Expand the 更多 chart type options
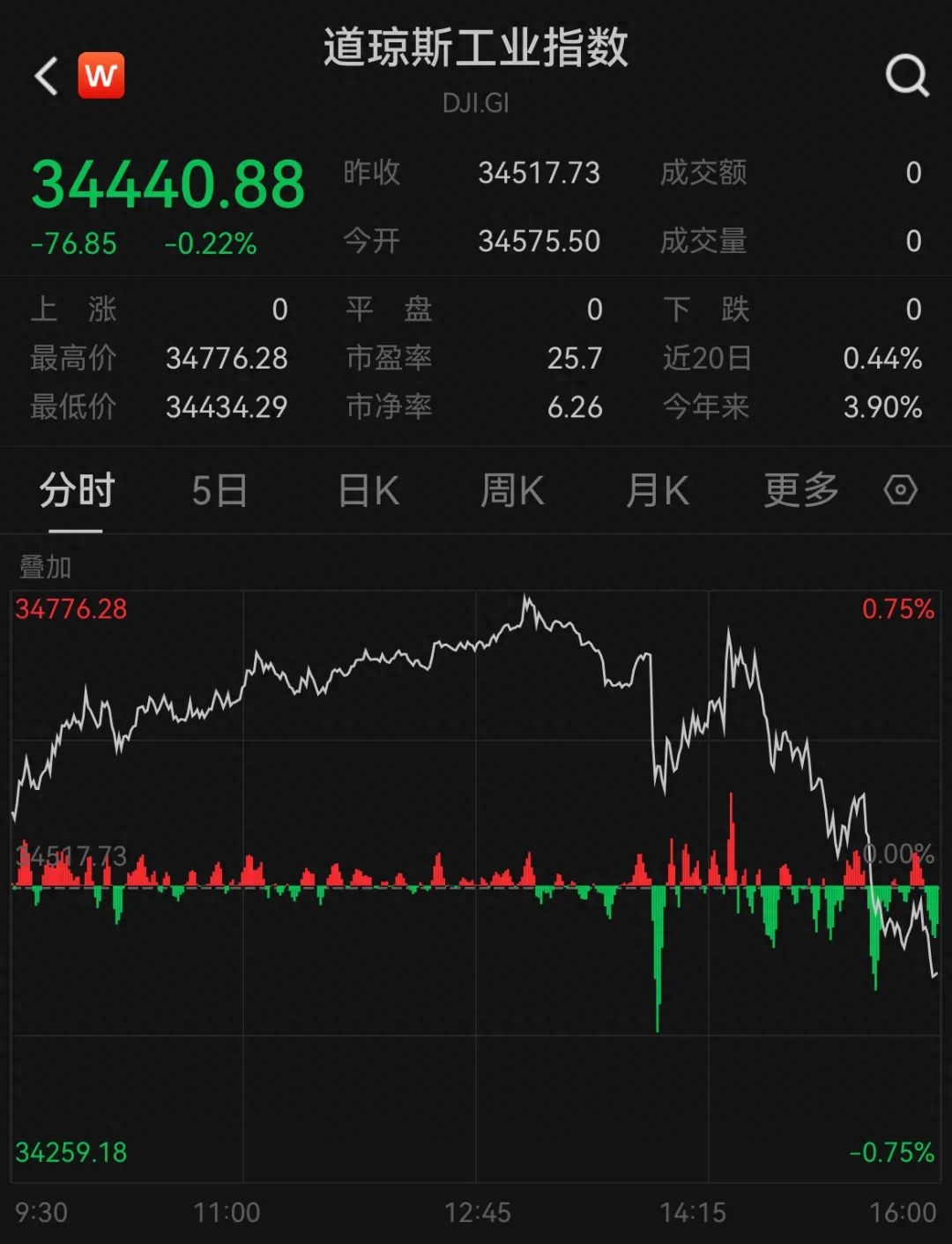Viewport: 952px width, 1244px height. point(799,492)
